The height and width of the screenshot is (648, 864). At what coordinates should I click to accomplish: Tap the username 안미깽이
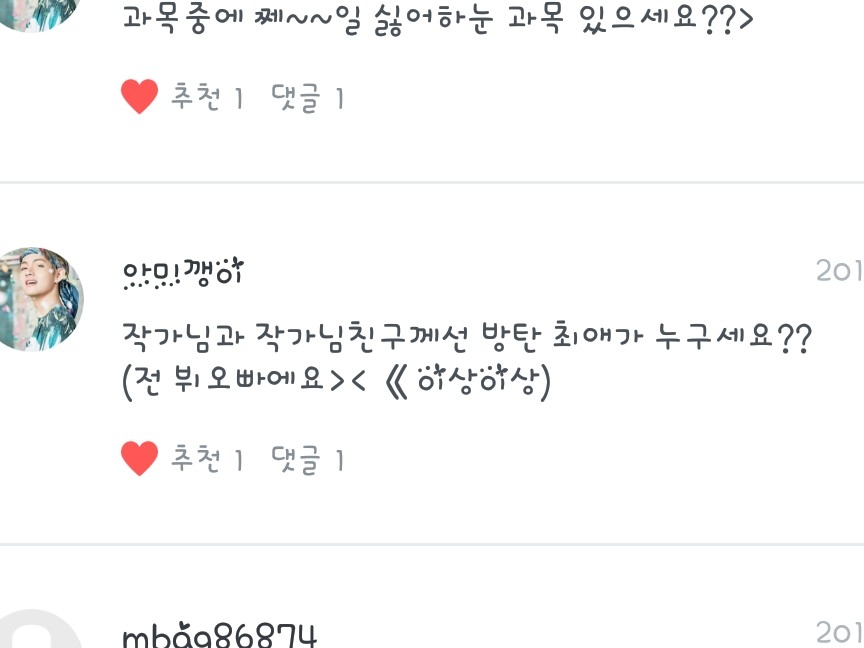(183, 271)
